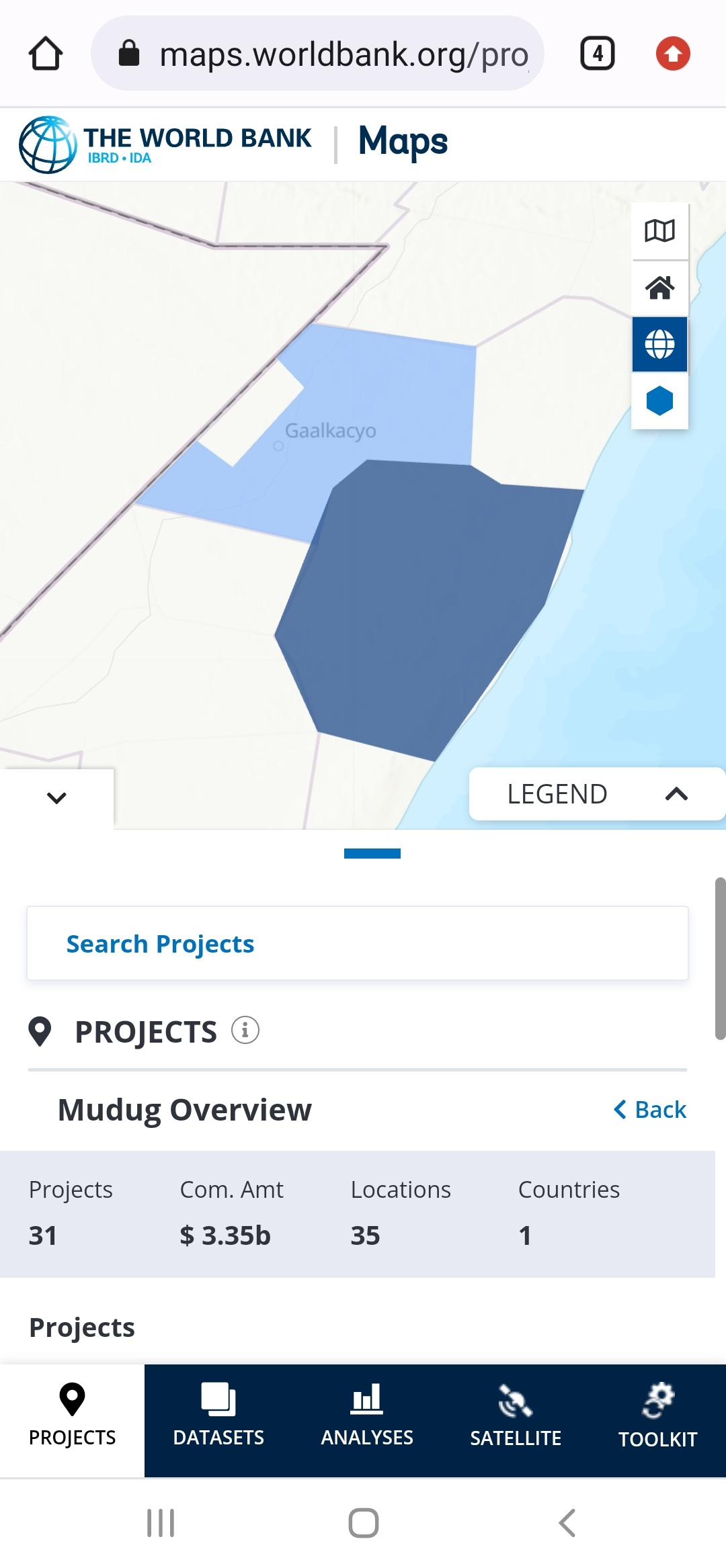Switch to the ANALYSES tab
Viewport: 726px width, 1568px height.
pos(367,1414)
